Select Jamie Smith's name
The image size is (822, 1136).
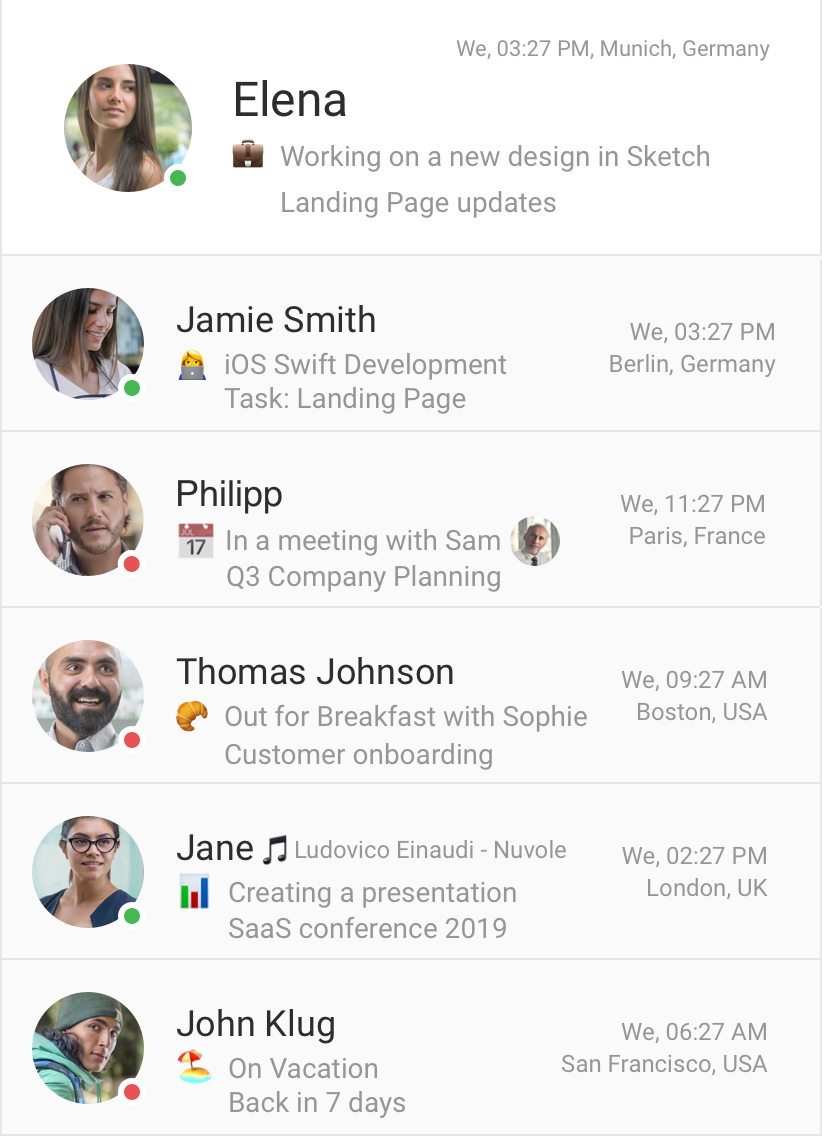click(x=277, y=320)
